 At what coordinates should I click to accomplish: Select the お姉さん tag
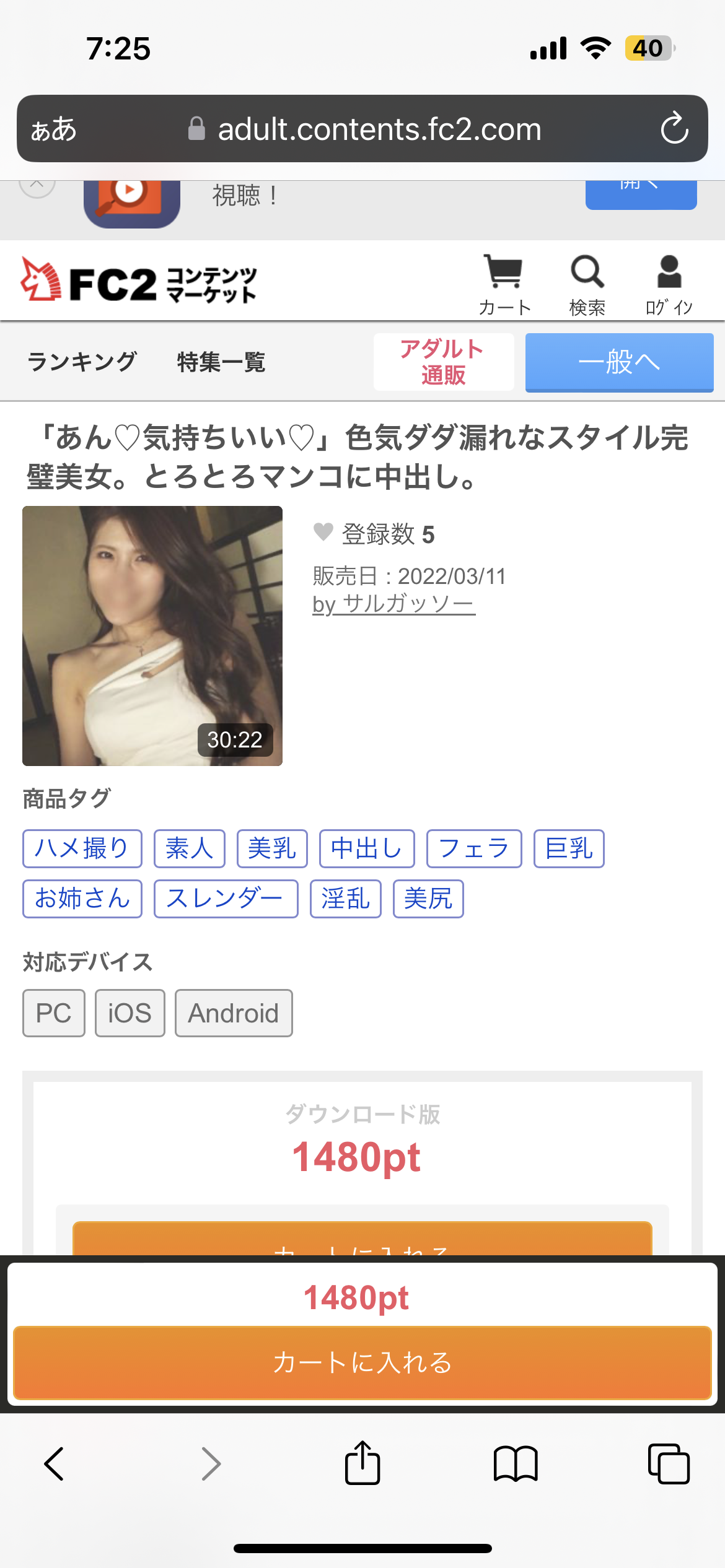(x=82, y=899)
